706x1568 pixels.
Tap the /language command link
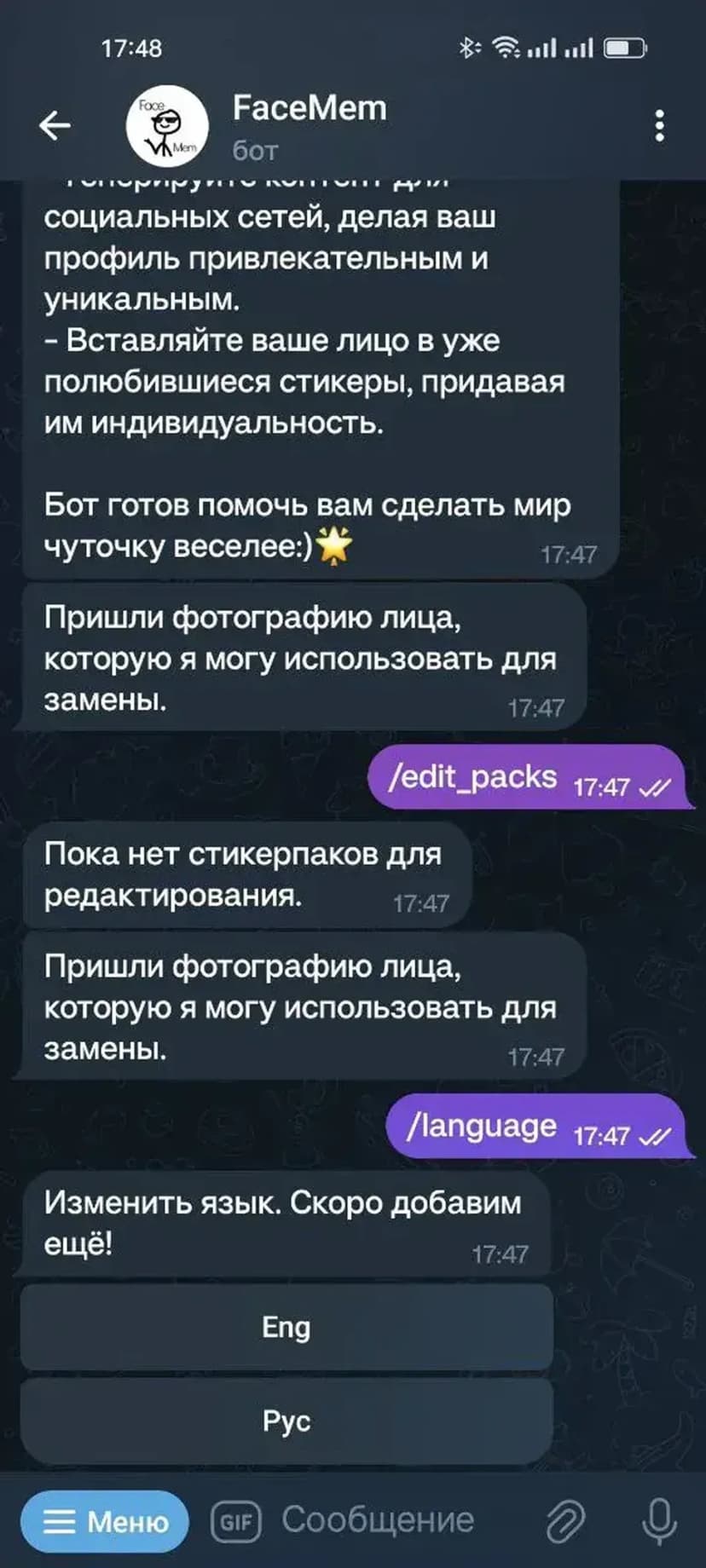point(482,1126)
